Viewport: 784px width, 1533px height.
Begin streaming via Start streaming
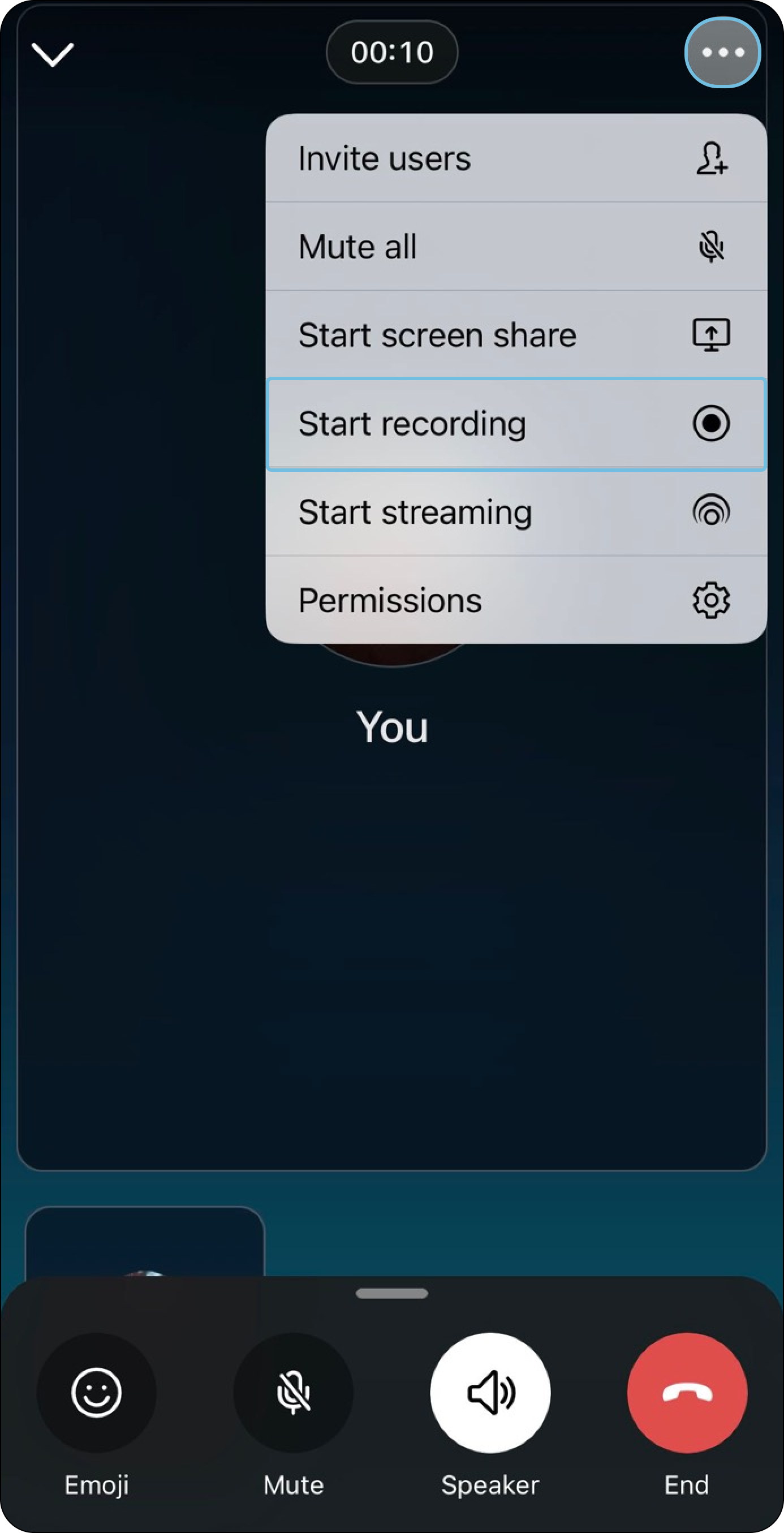(x=515, y=512)
